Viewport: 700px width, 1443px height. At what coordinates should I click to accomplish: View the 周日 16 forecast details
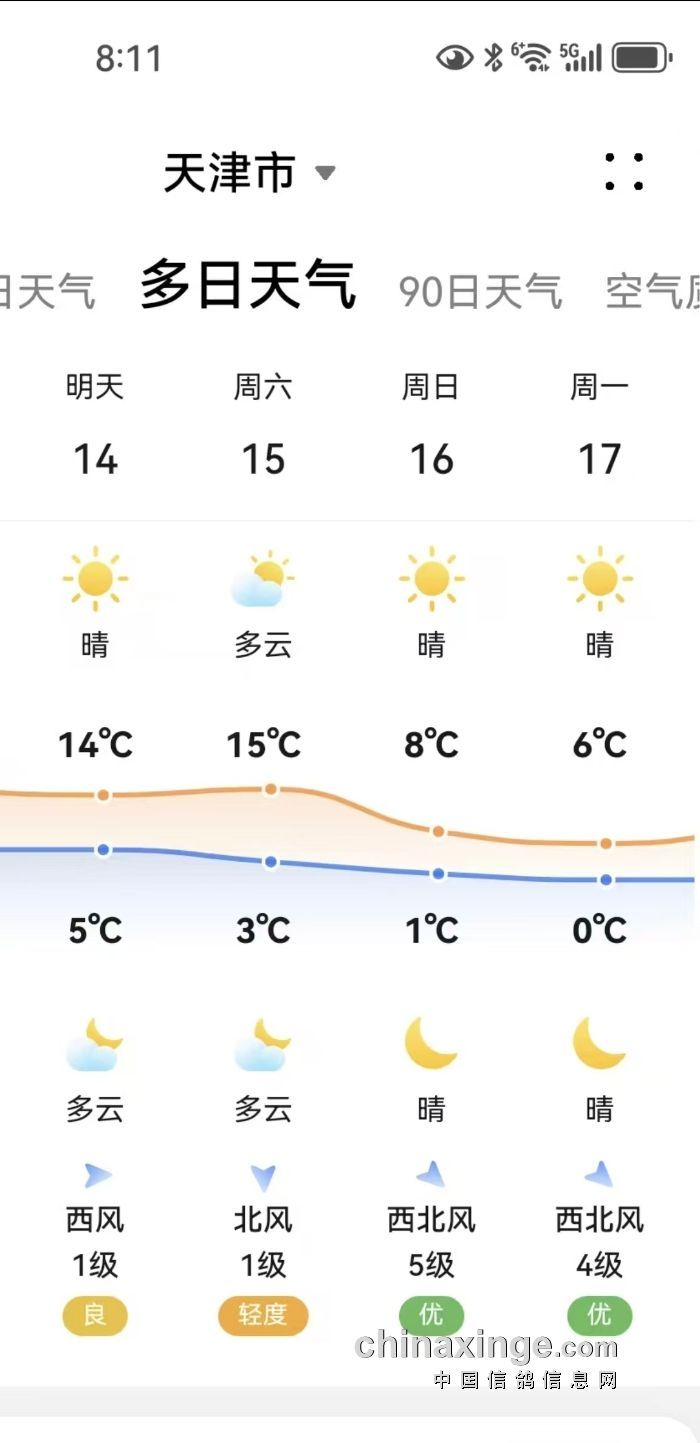point(431,427)
